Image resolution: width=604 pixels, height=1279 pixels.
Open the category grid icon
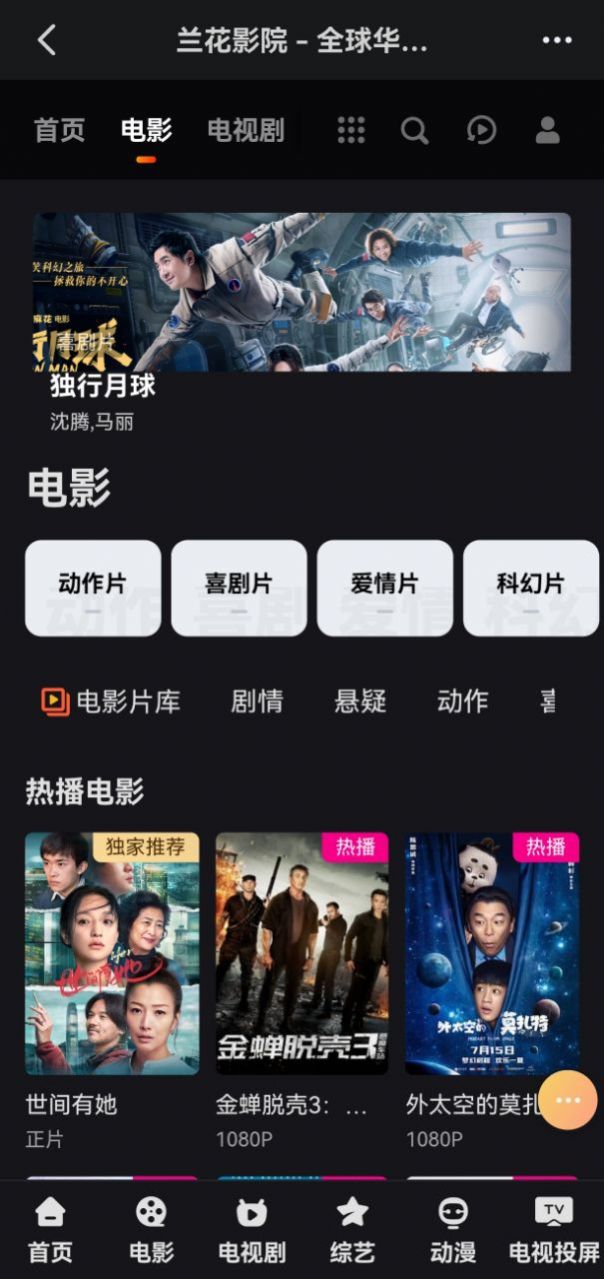coord(351,130)
